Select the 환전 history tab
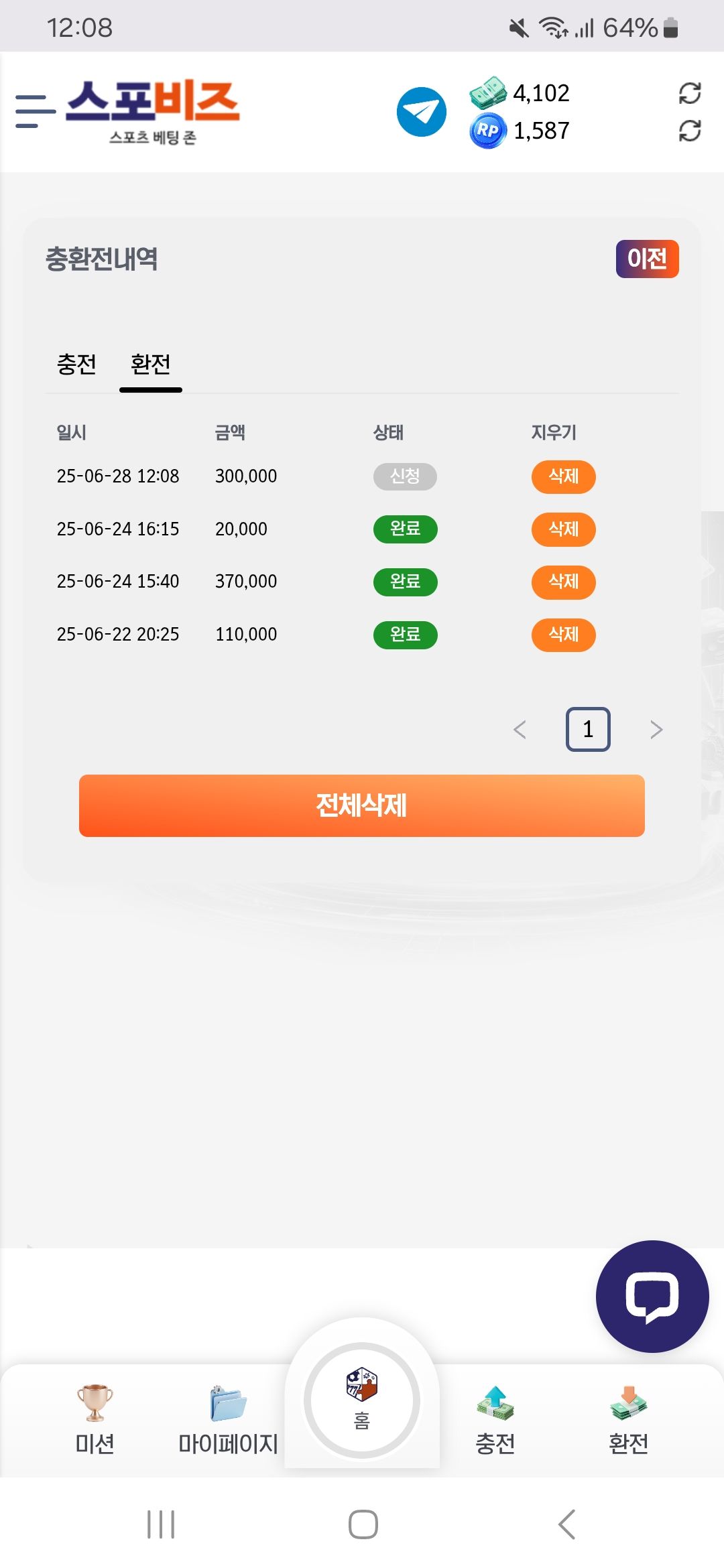The width and height of the screenshot is (724, 1568). [x=151, y=365]
